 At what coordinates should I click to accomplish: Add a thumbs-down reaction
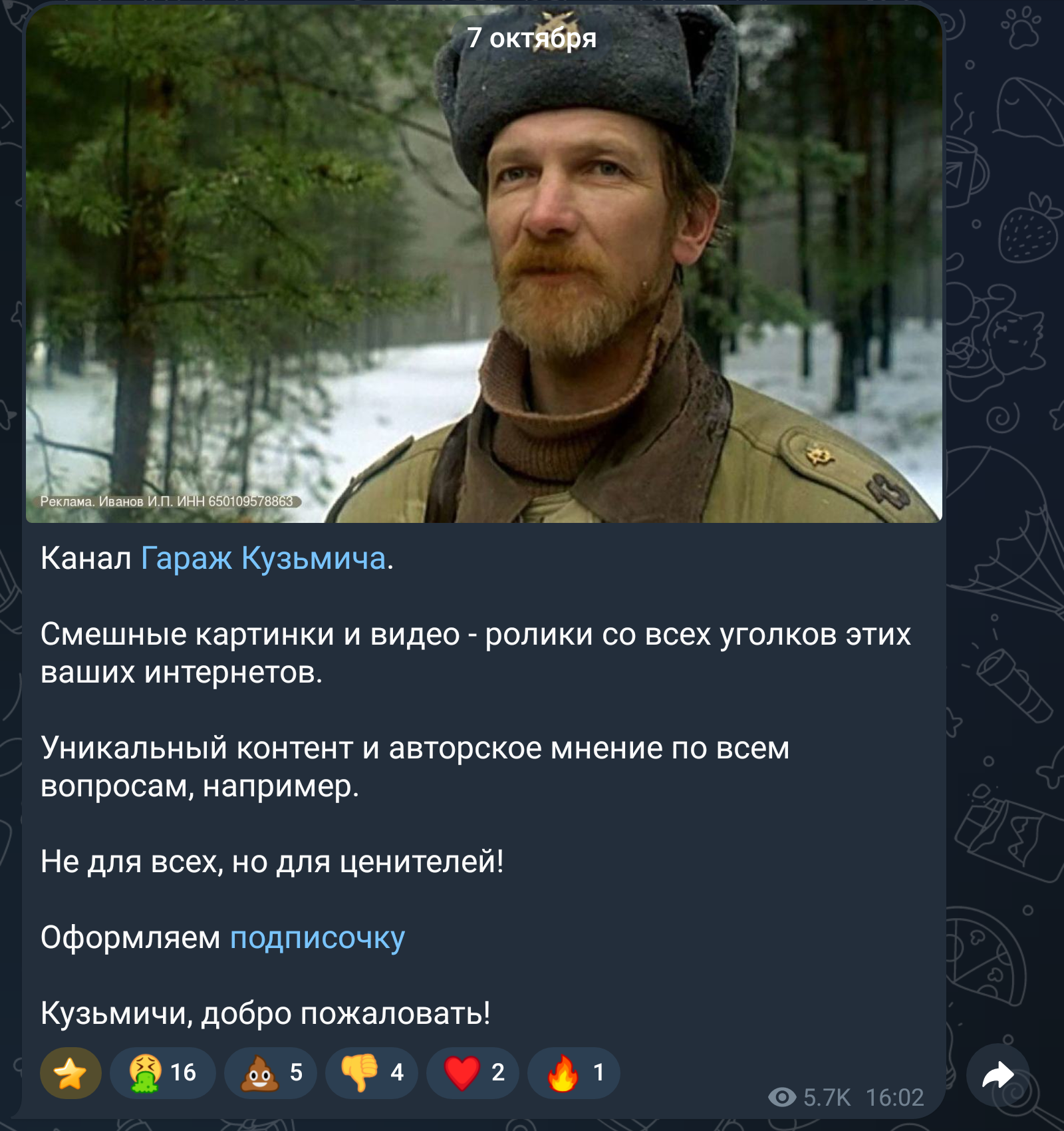(371, 1072)
